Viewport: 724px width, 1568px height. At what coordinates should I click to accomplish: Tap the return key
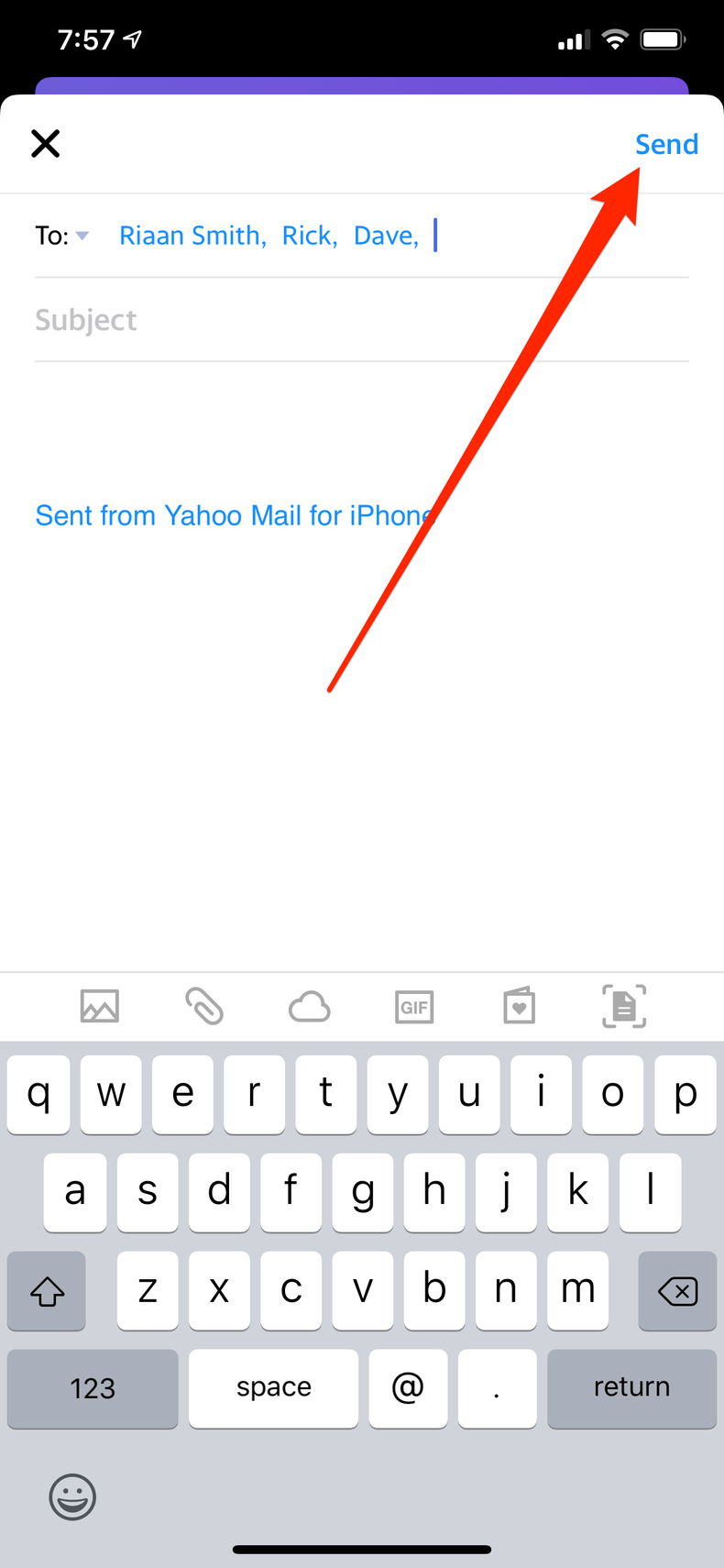point(631,1388)
